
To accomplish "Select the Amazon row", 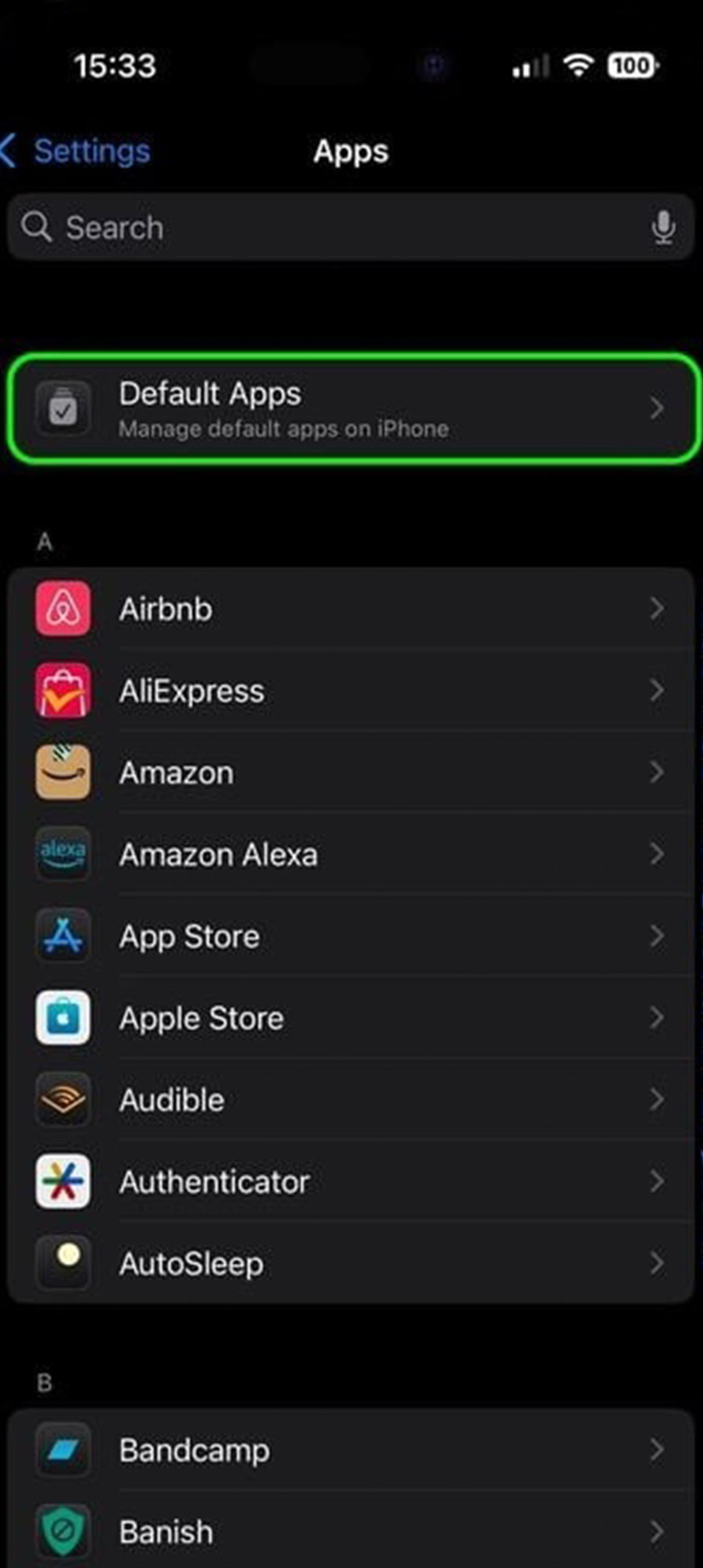I will point(351,772).
